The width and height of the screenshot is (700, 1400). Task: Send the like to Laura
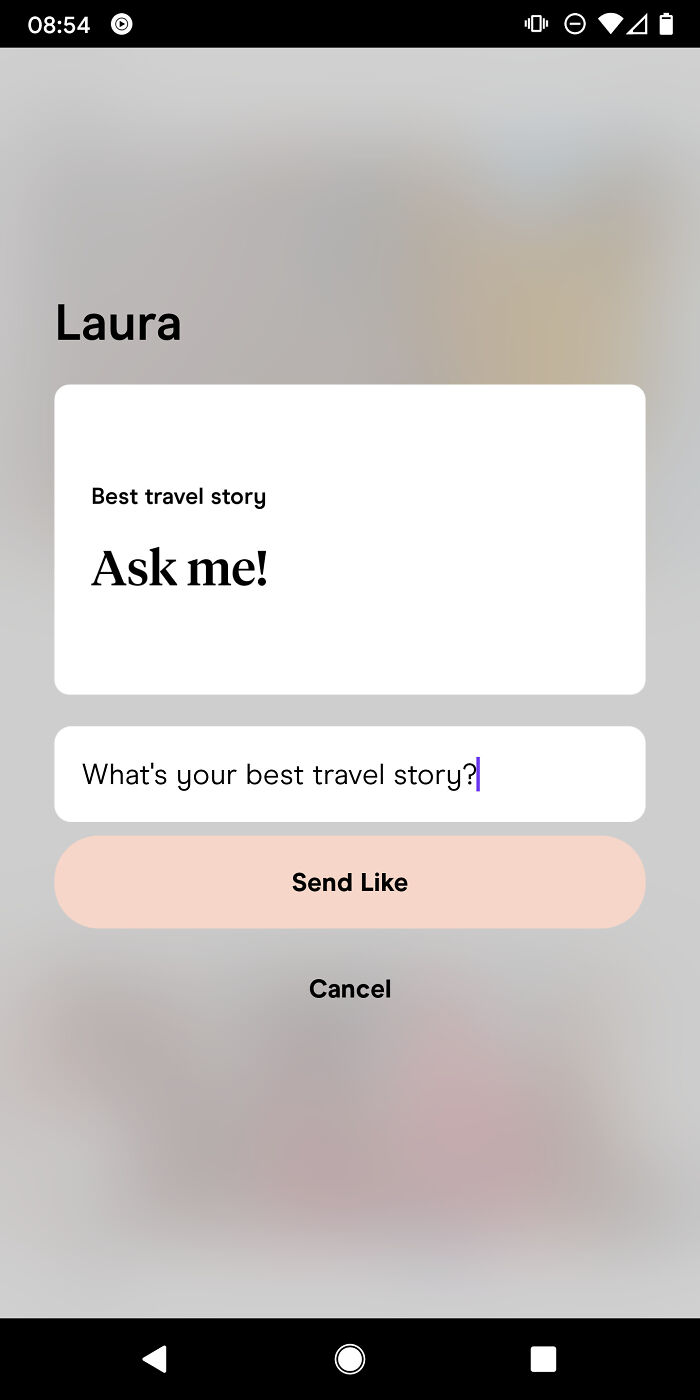coord(350,882)
